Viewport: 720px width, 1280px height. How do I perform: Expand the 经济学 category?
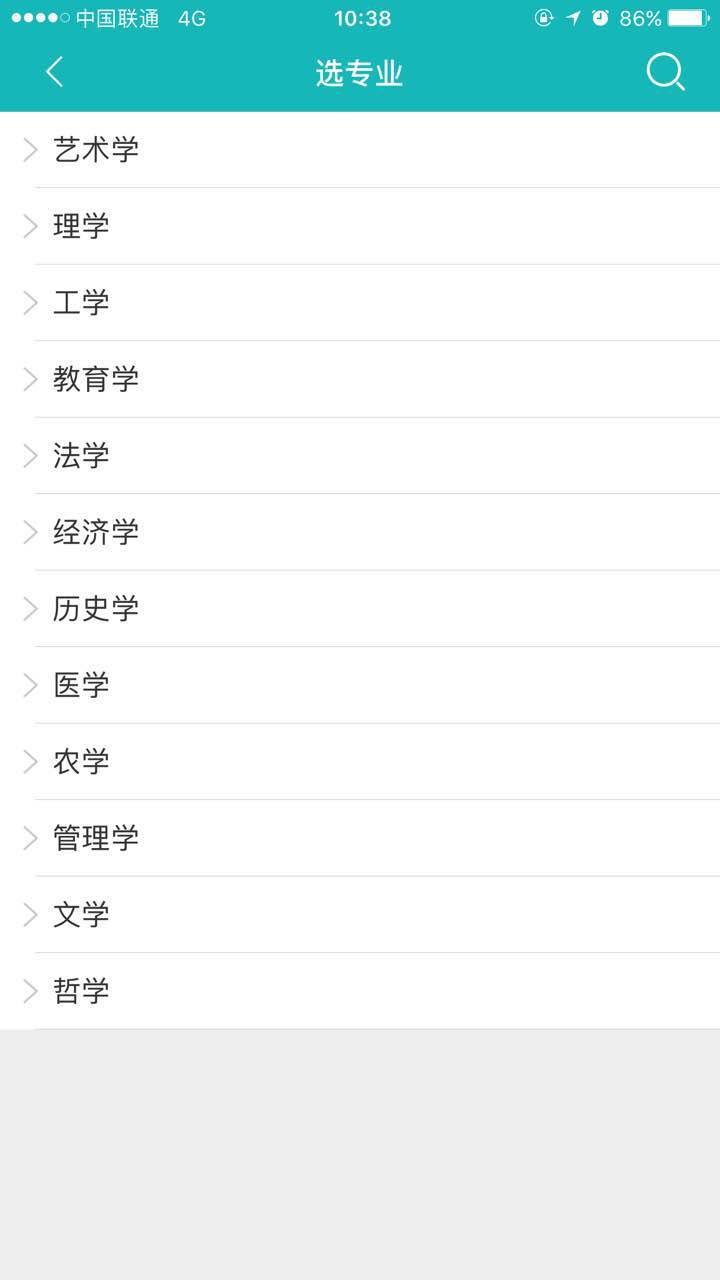coord(95,532)
